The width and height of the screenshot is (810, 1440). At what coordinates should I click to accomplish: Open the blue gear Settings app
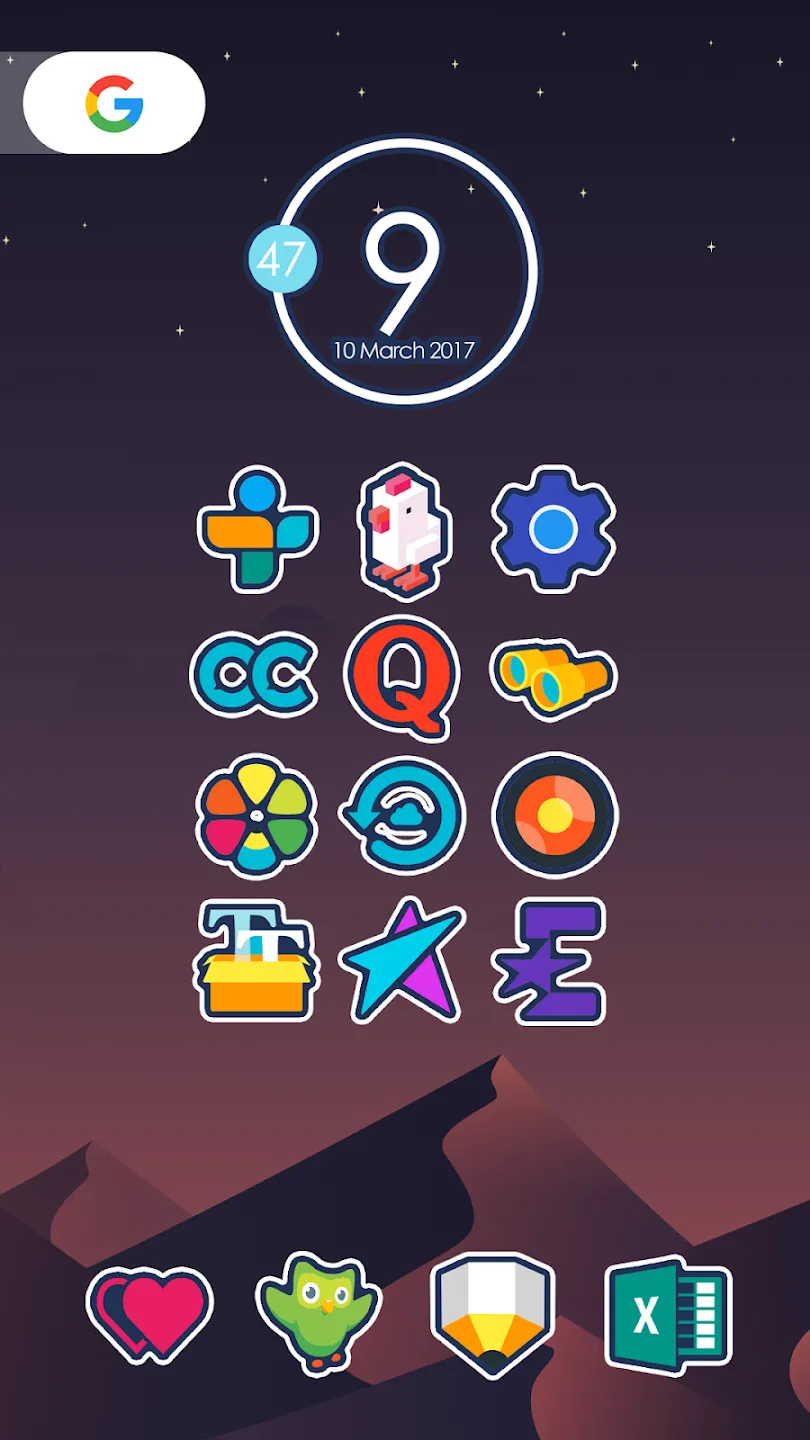point(553,529)
